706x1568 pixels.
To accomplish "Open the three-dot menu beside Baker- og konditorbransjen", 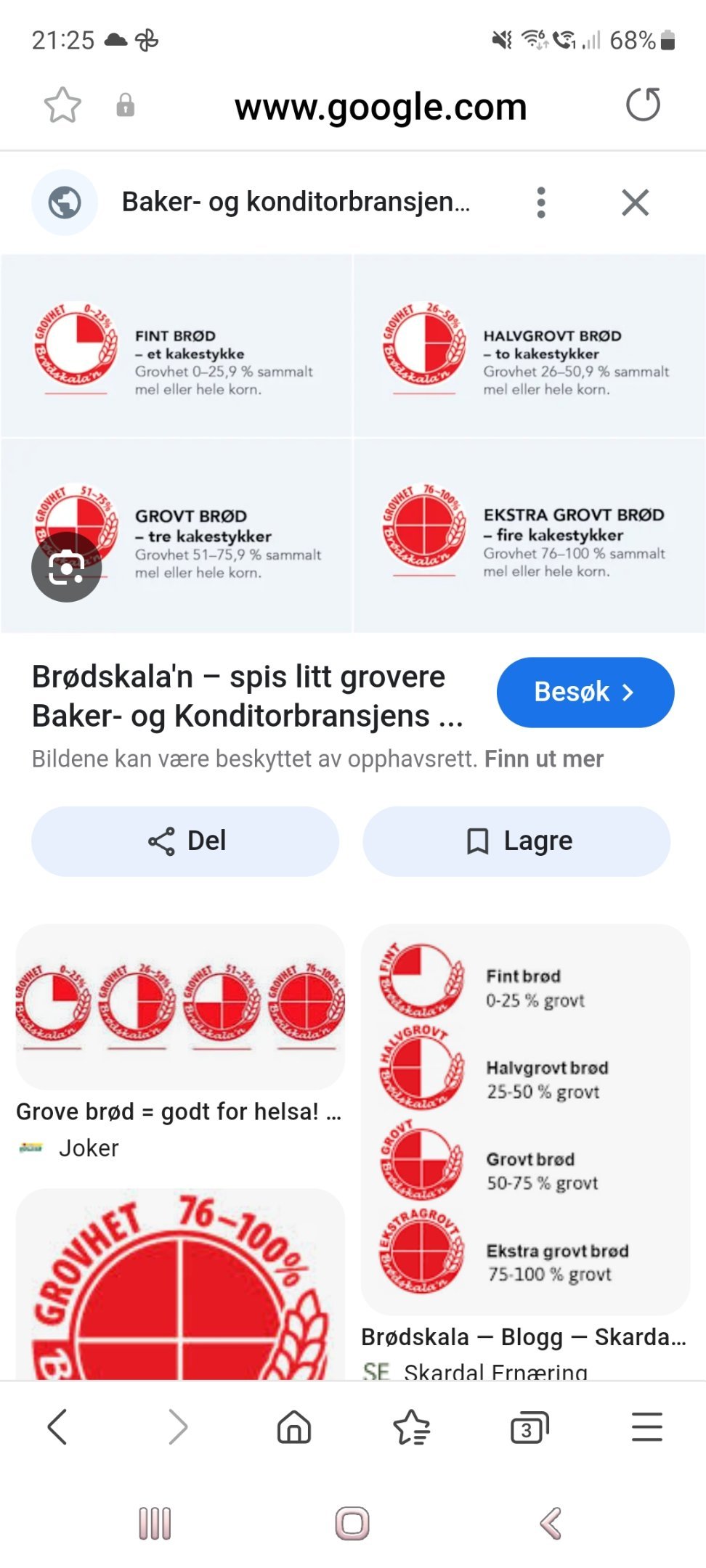I will click(x=540, y=203).
